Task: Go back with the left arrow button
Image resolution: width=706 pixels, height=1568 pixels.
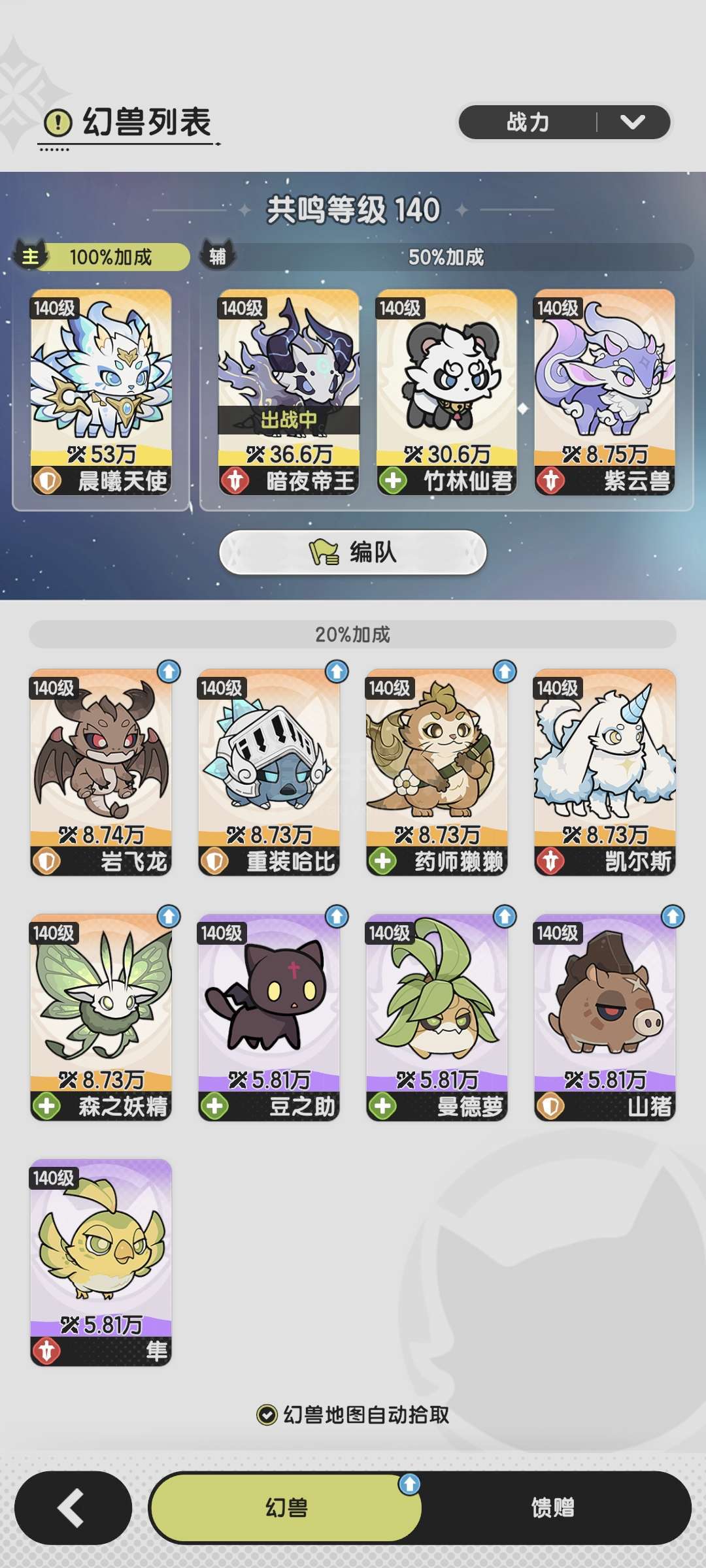Action: [x=73, y=1508]
